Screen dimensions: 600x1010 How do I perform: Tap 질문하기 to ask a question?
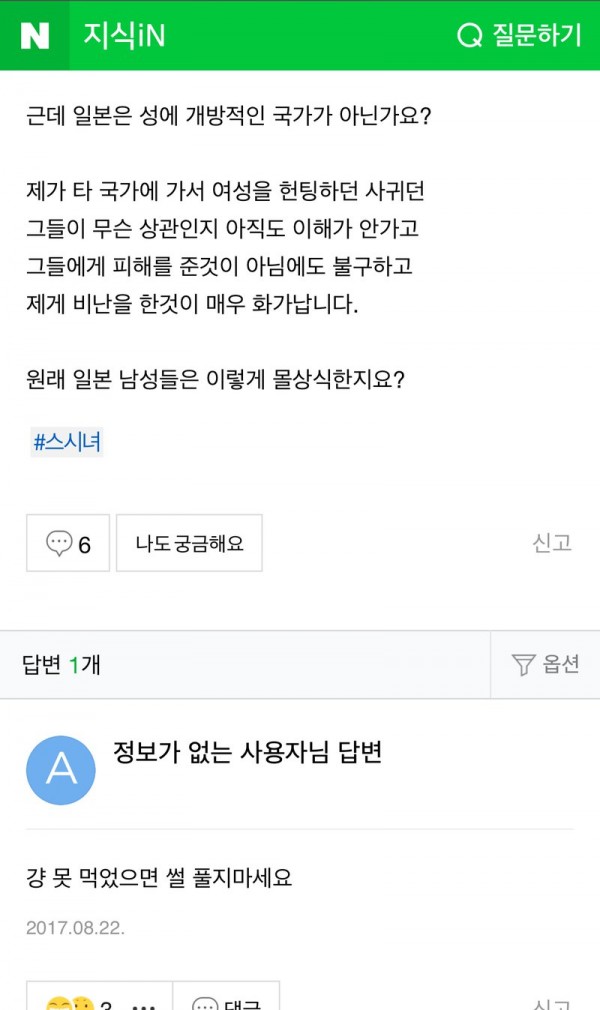click(x=519, y=35)
